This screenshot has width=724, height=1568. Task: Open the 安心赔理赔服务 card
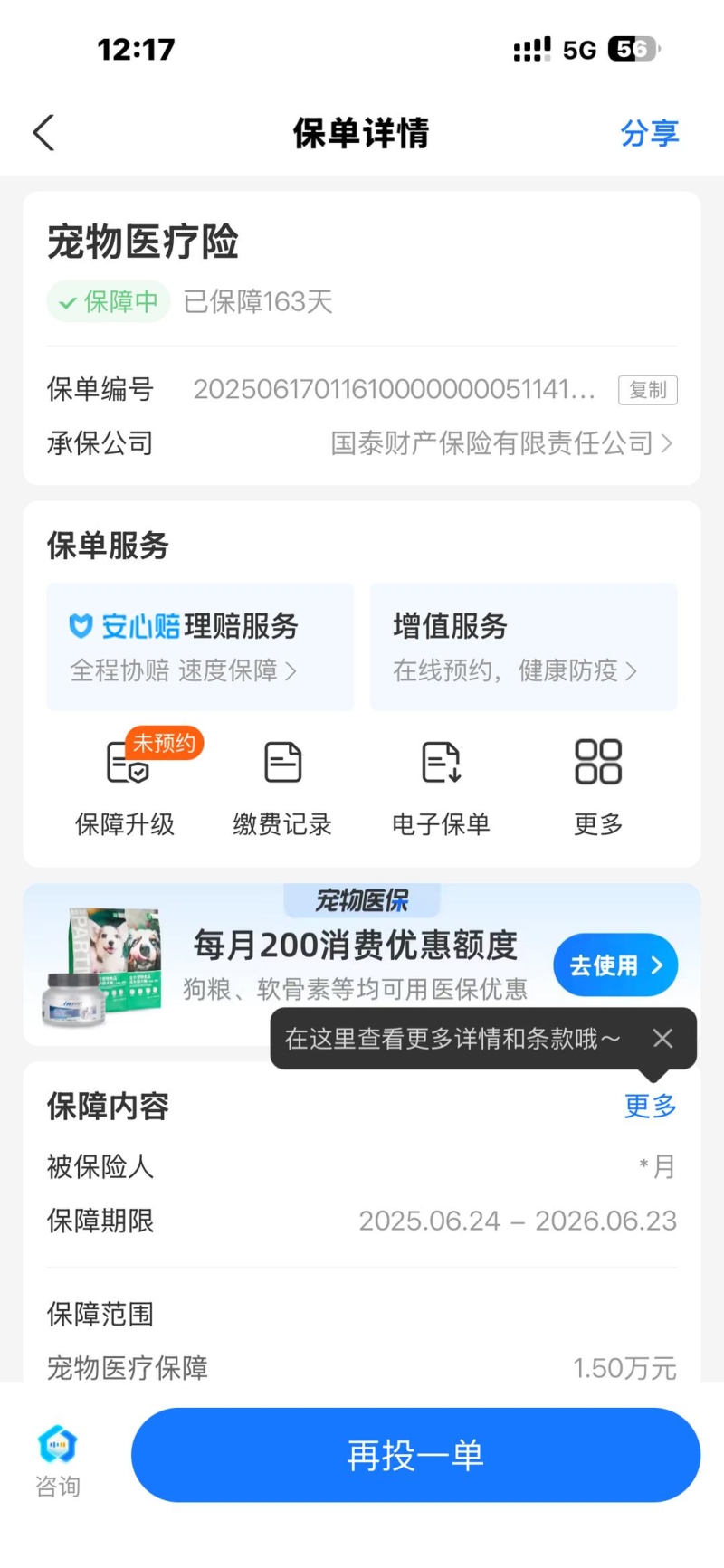(200, 646)
